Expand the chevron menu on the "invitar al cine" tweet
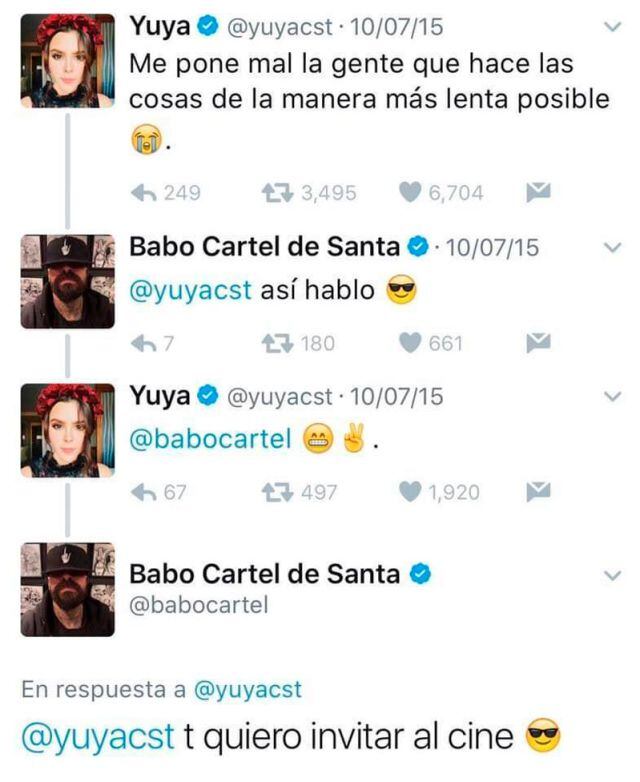The height and width of the screenshot is (782, 640). click(614, 576)
